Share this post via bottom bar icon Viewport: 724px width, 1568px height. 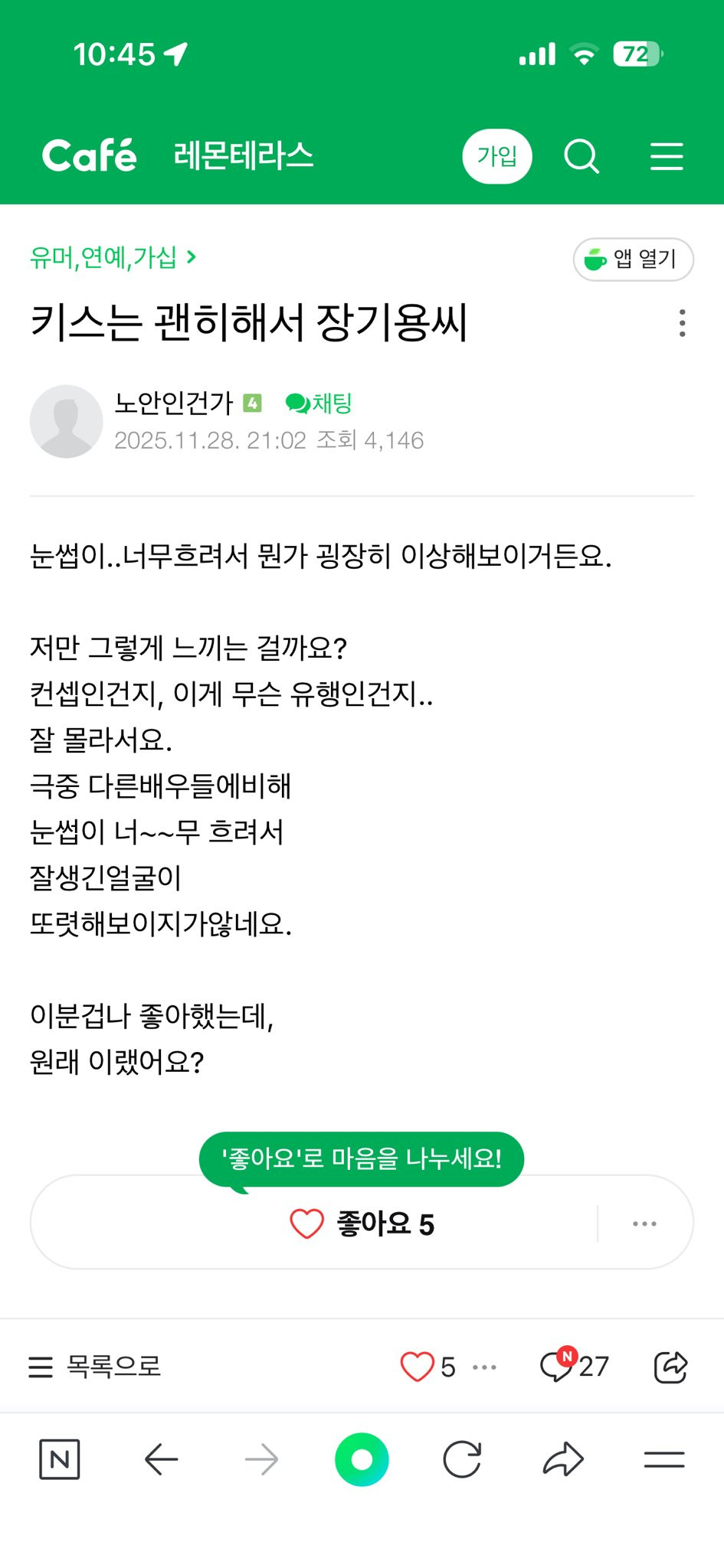click(x=670, y=1367)
